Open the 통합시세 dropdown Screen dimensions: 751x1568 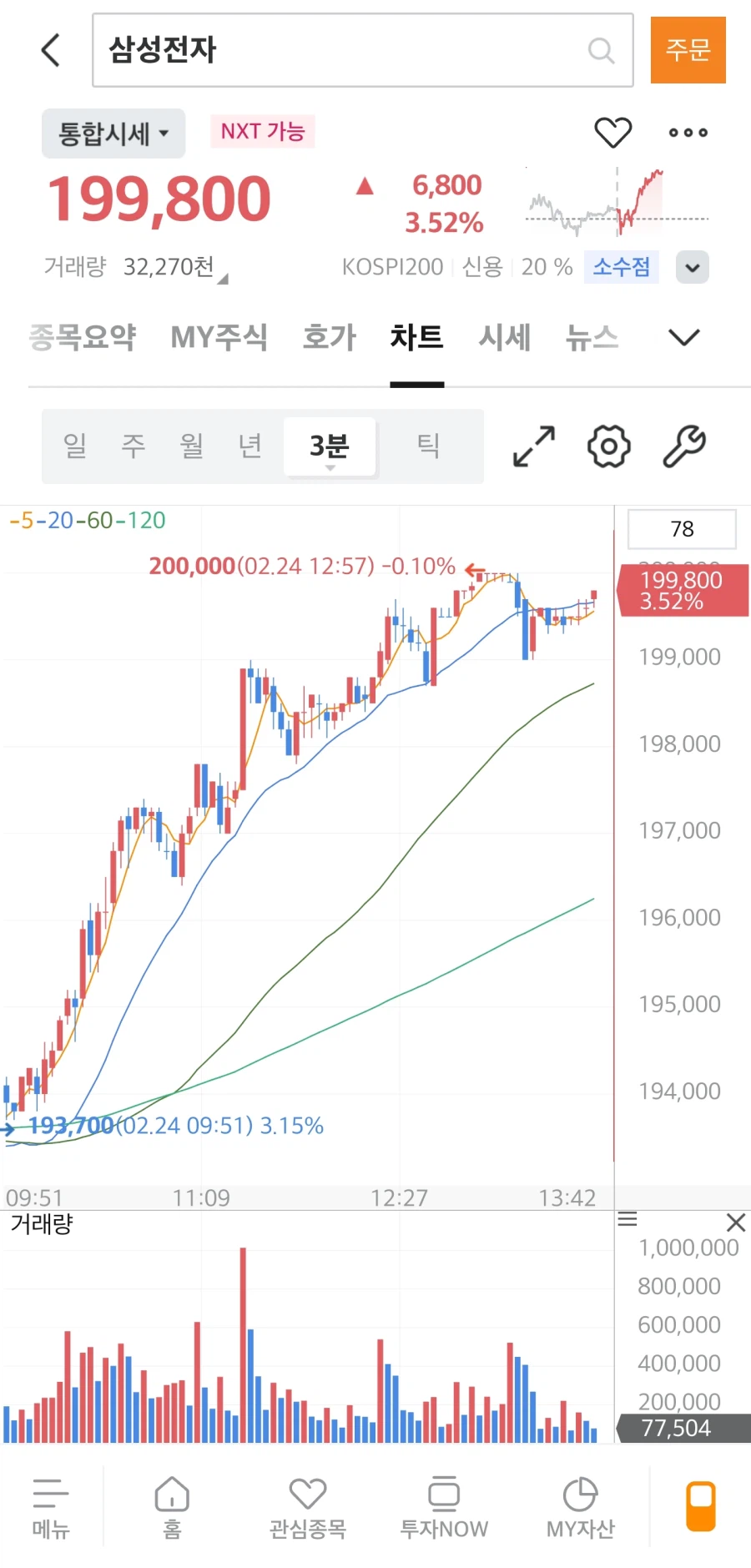[113, 134]
